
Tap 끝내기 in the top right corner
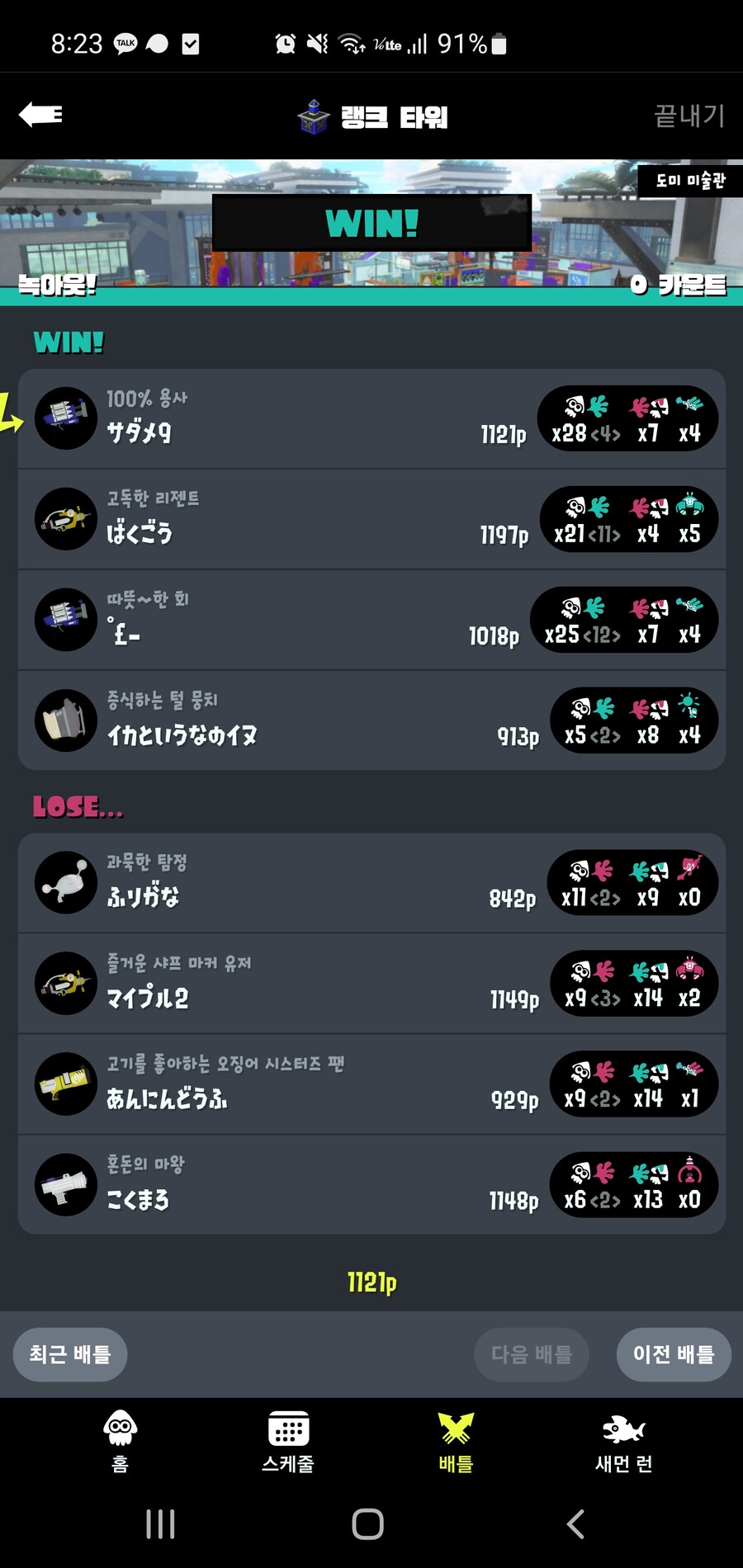pyautogui.click(x=688, y=116)
